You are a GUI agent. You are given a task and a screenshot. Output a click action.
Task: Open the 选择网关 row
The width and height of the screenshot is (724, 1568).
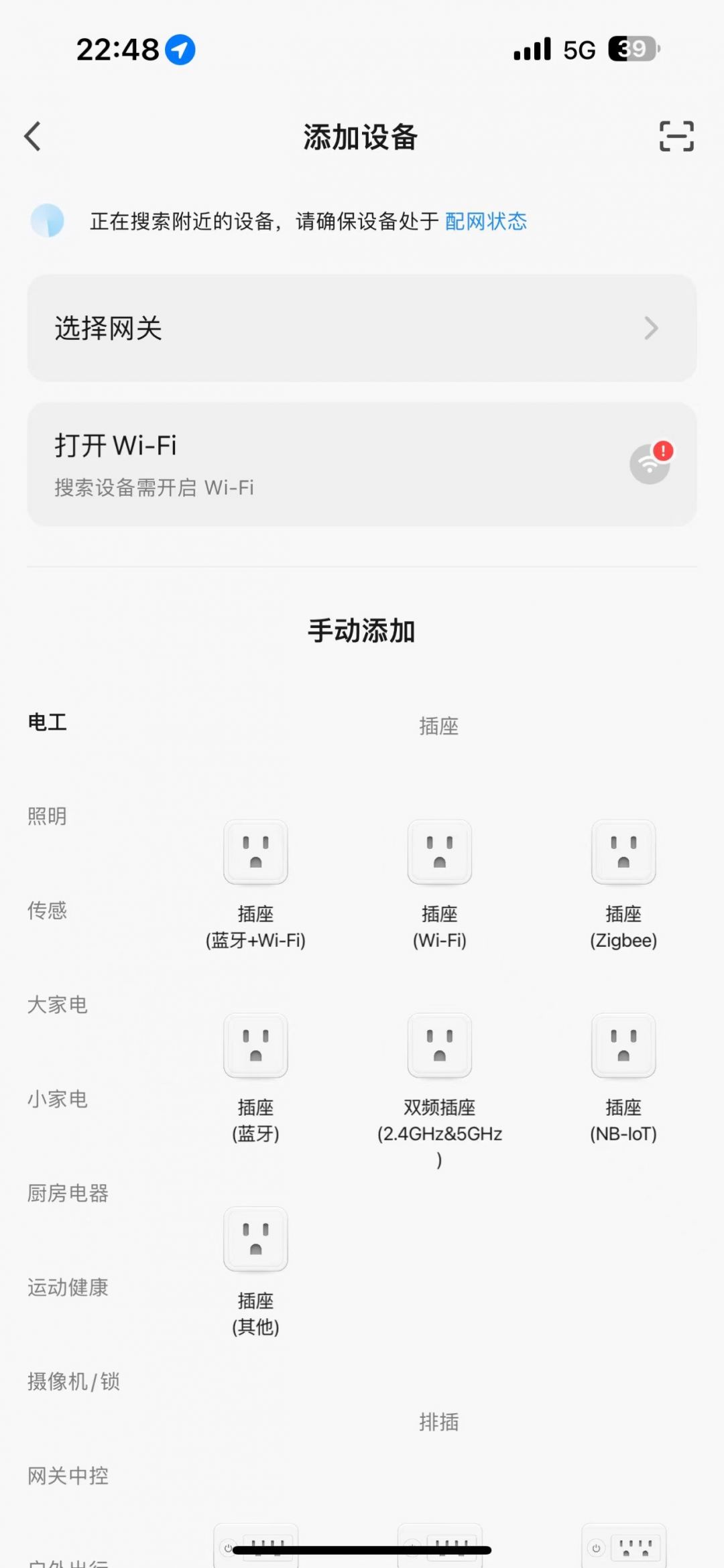coord(362,328)
